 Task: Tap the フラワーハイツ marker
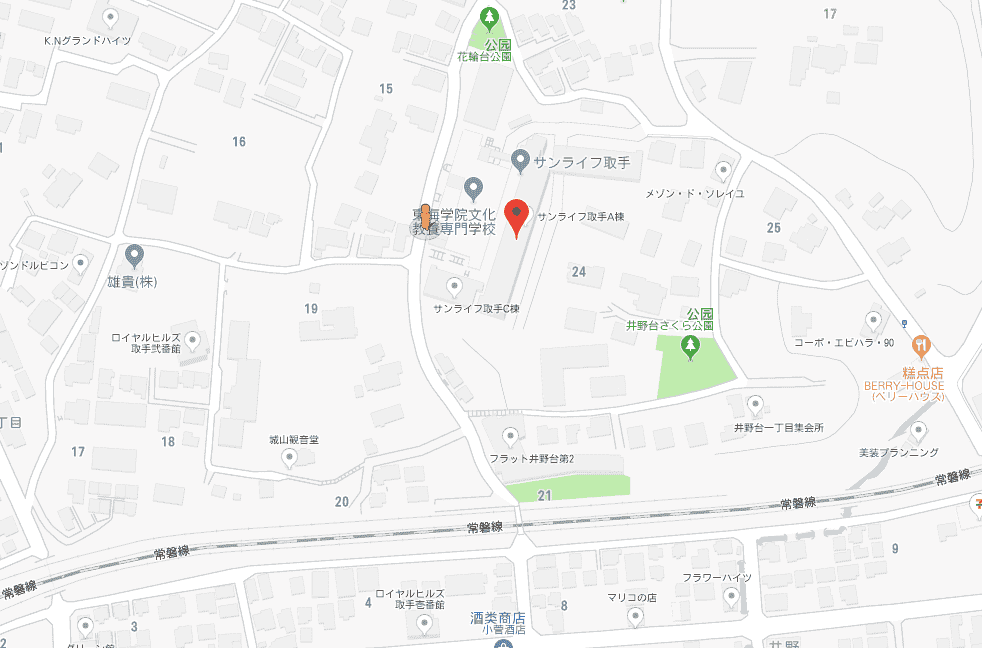pyautogui.click(x=733, y=597)
